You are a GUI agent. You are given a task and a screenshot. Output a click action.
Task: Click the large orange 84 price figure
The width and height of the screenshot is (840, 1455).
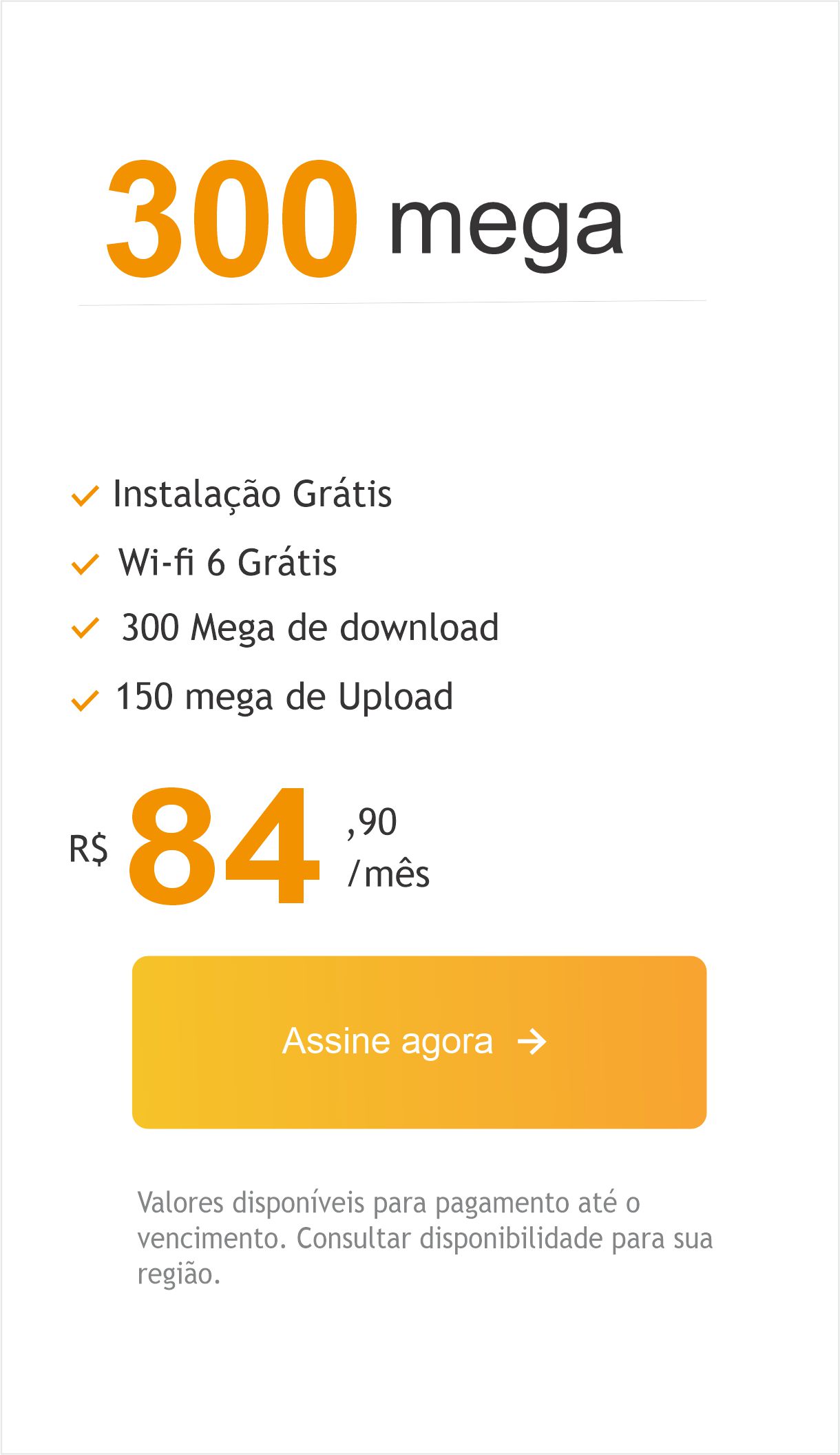point(220,851)
